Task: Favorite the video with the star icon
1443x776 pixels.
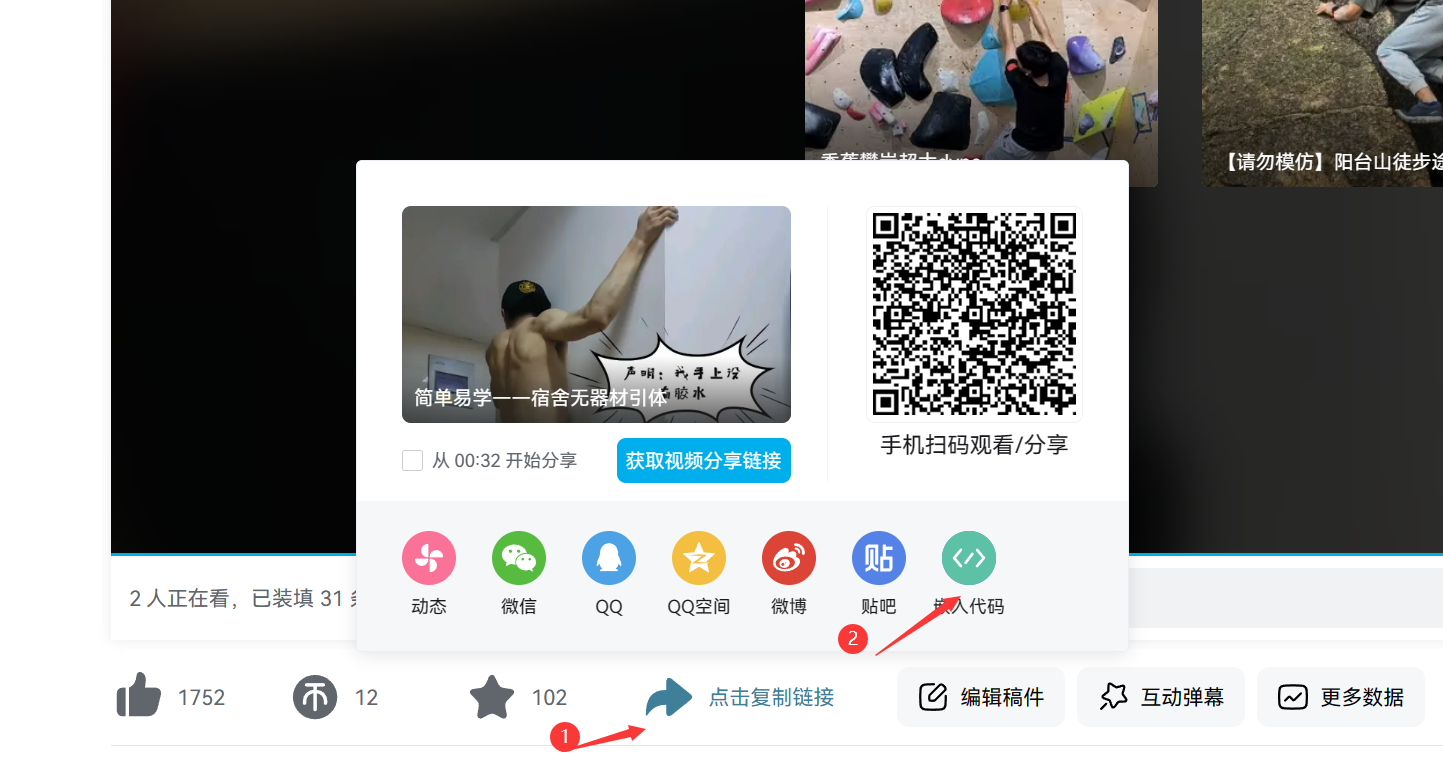Action: tap(492, 697)
